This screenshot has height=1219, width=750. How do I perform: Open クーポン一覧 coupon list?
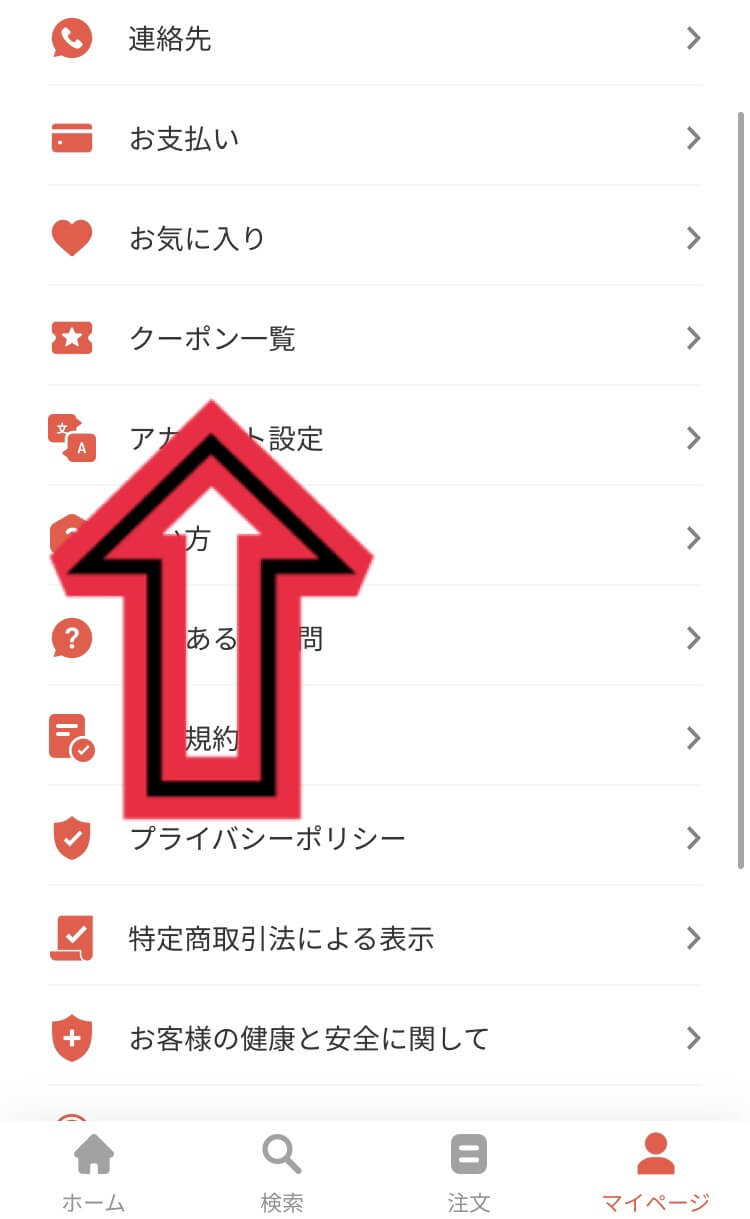375,338
